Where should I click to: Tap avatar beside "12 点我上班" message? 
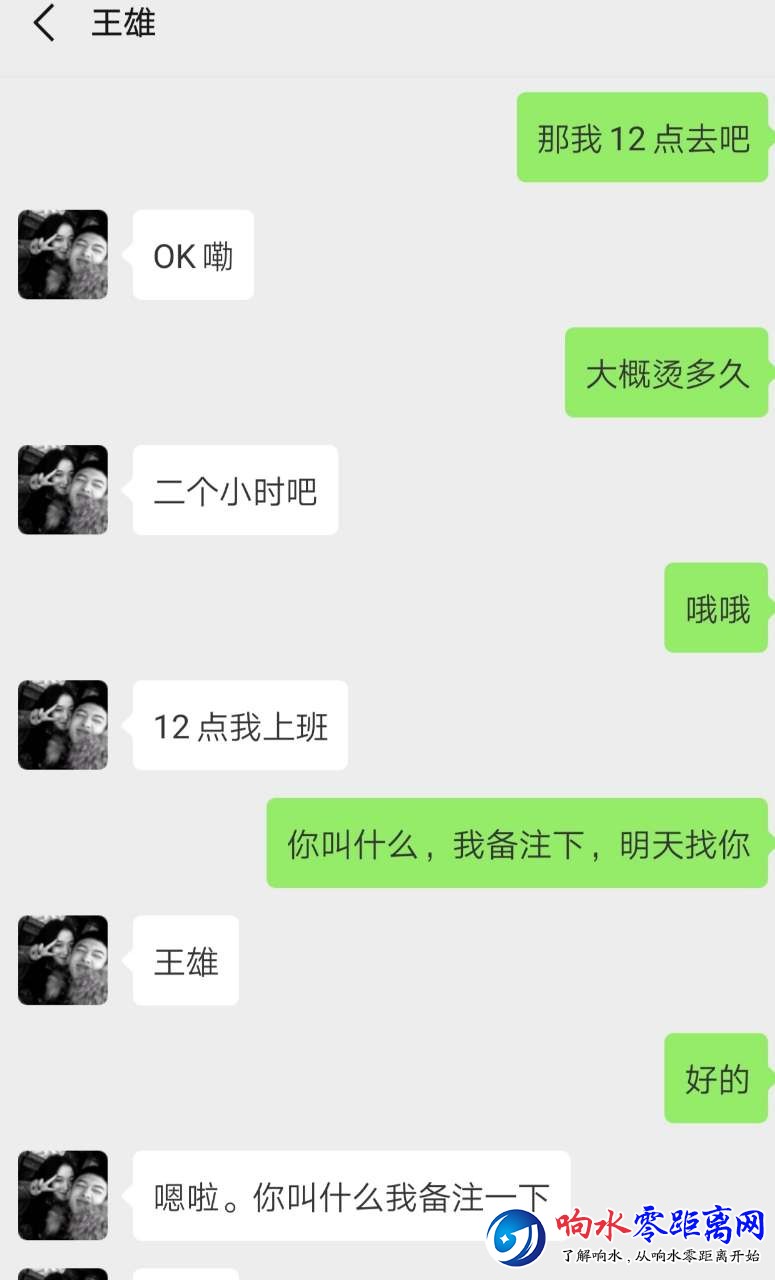pyautogui.click(x=63, y=725)
